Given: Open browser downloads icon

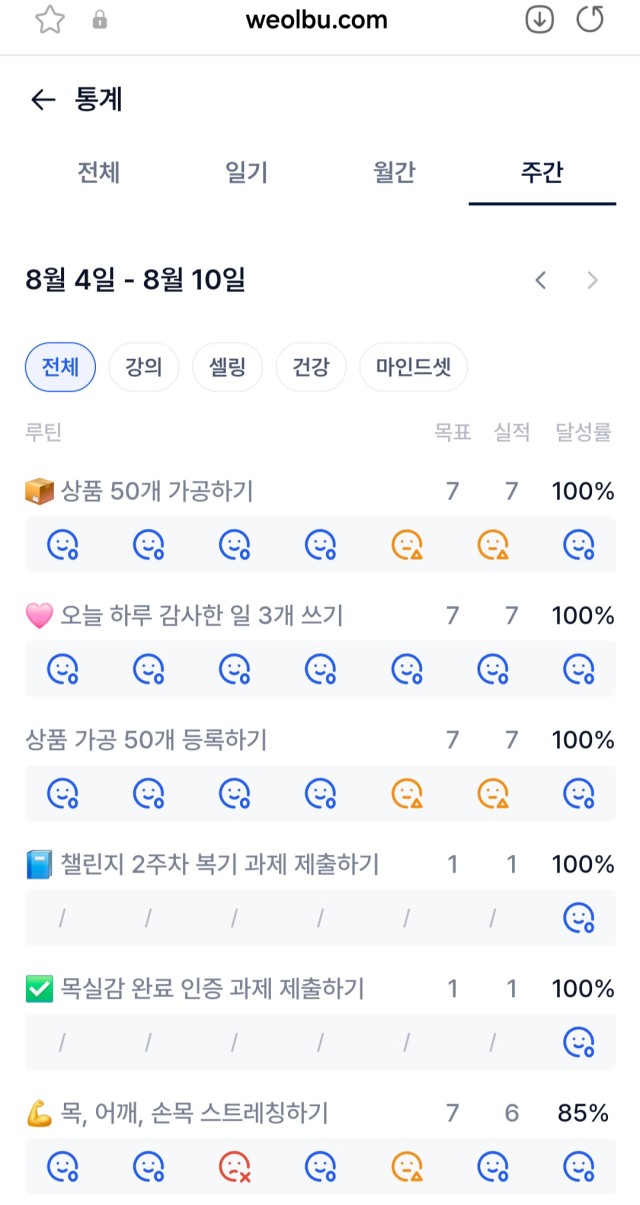Looking at the screenshot, I should click(x=539, y=20).
